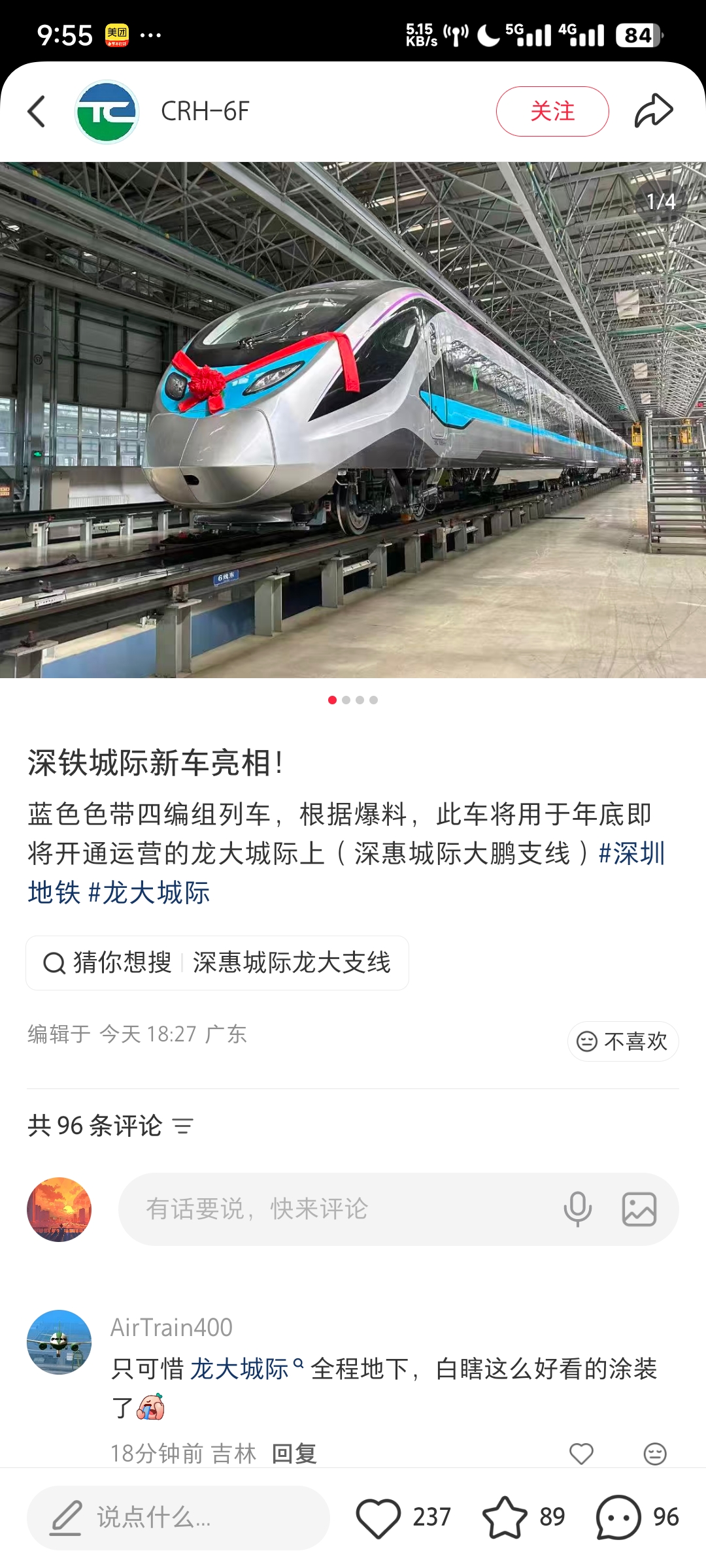The height and width of the screenshot is (1568, 706).
Task: Open CRH-6F's profile avatar
Action: click(107, 112)
